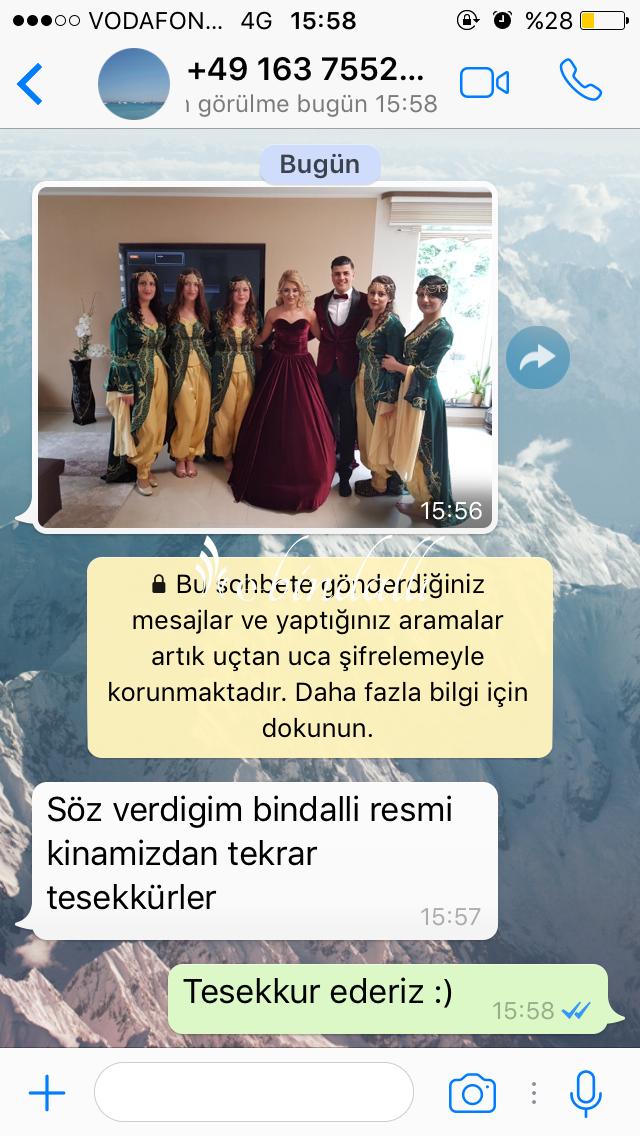Go back to the chat list
This screenshot has height=1136, width=640.
click(30, 83)
